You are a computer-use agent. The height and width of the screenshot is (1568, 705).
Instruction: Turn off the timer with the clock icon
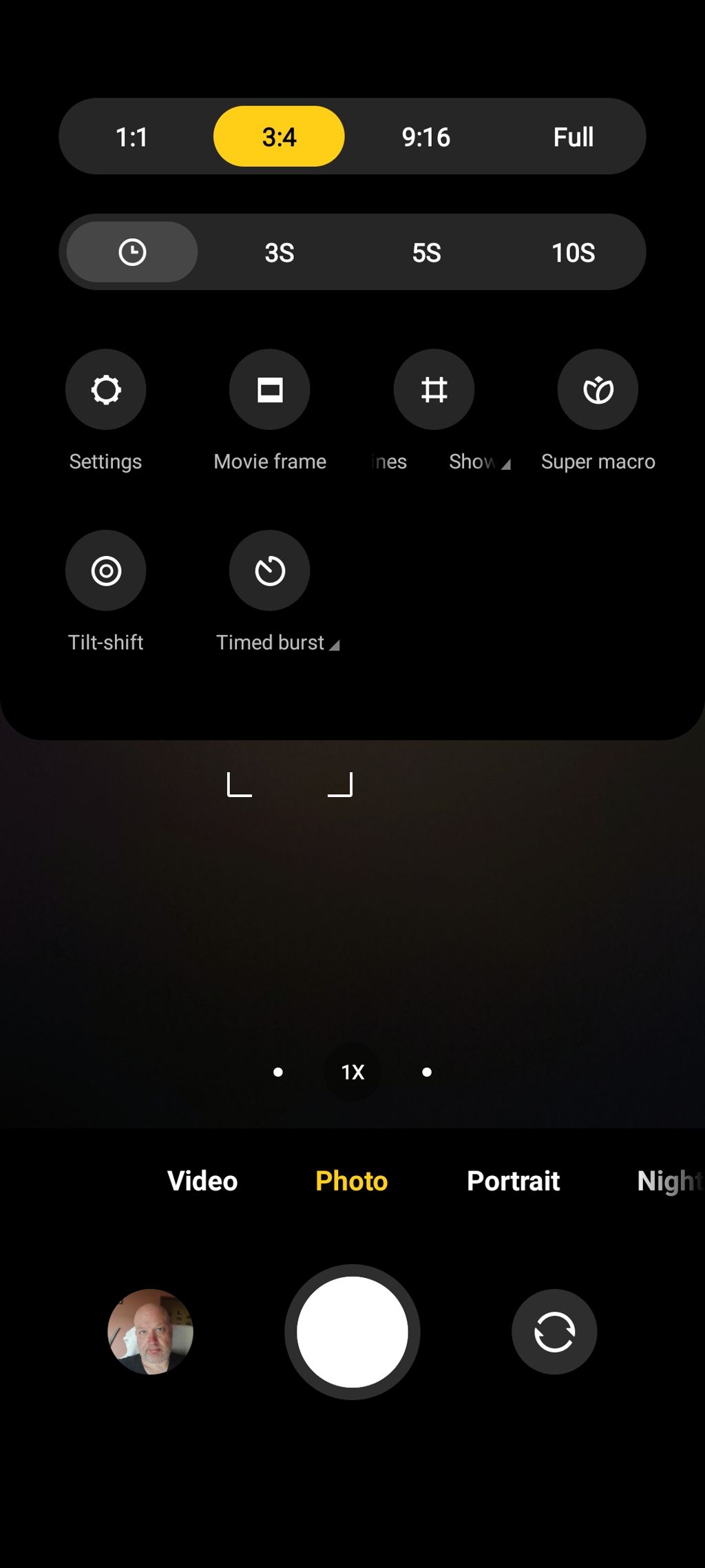click(x=132, y=252)
